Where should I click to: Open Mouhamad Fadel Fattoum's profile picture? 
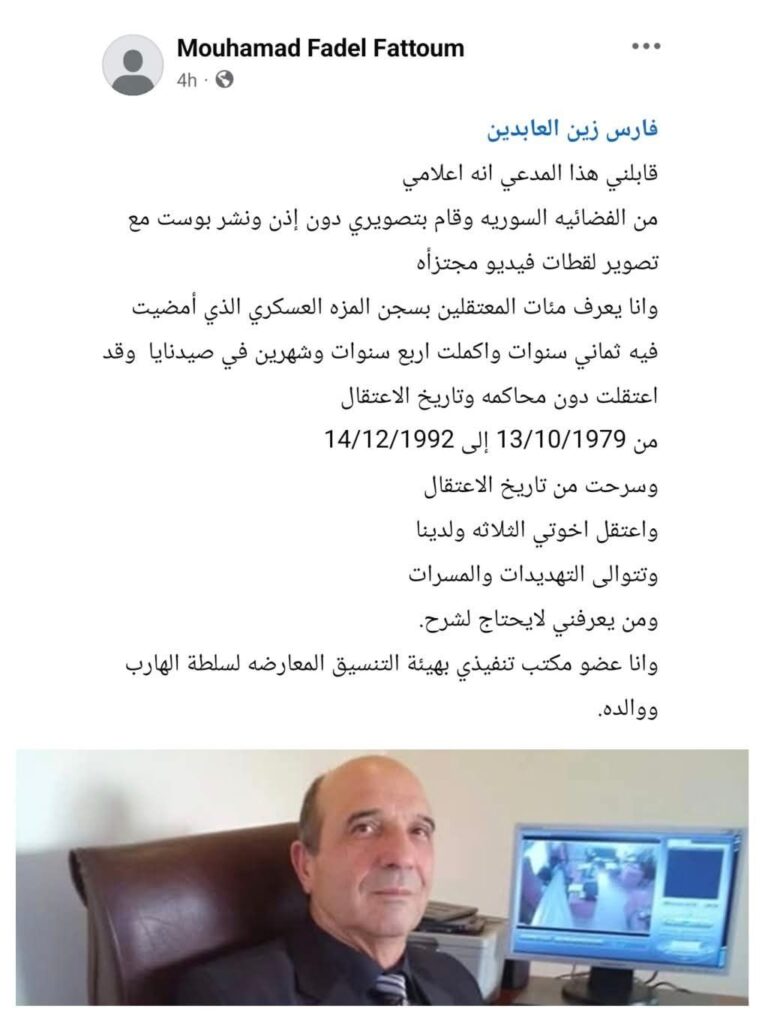(133, 65)
